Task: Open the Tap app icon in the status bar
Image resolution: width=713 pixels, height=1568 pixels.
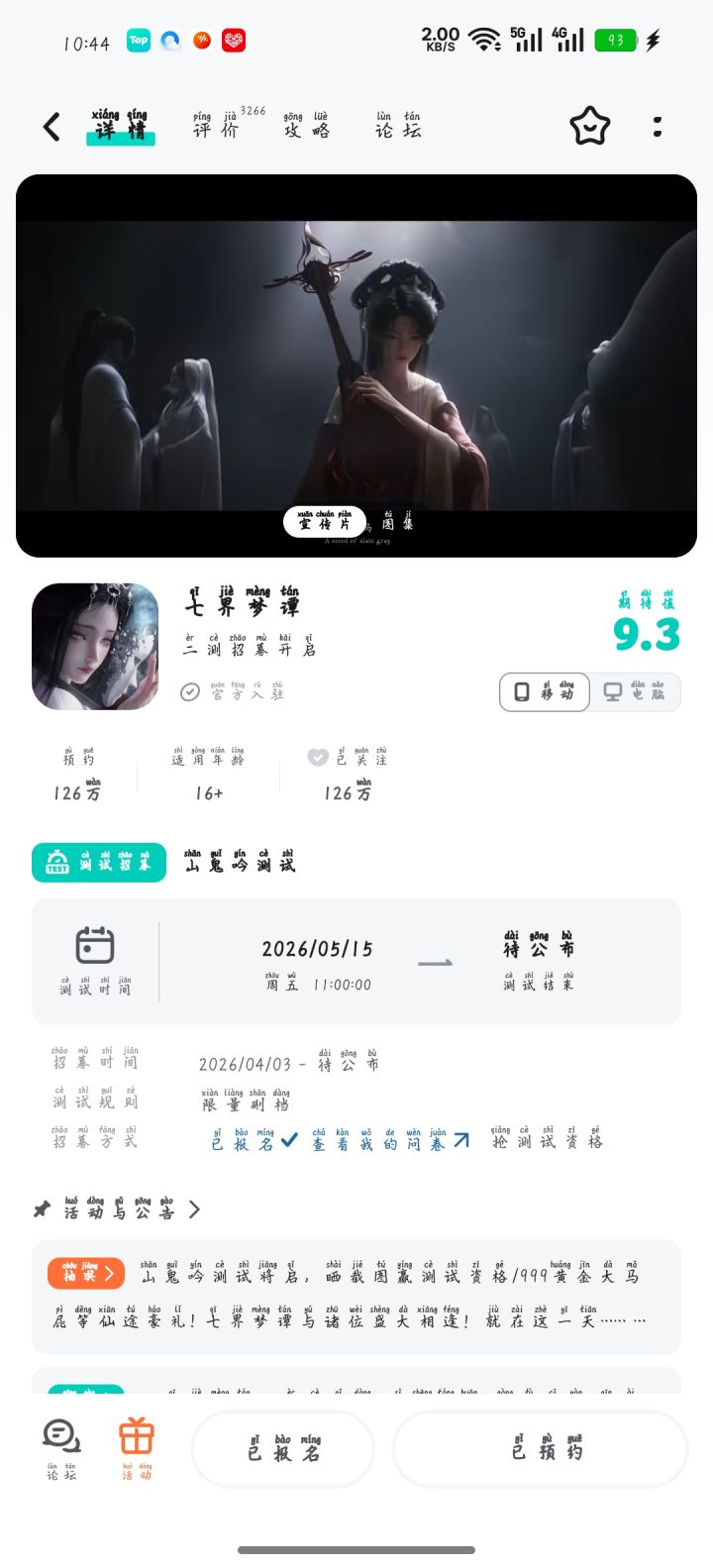Action: [x=138, y=40]
